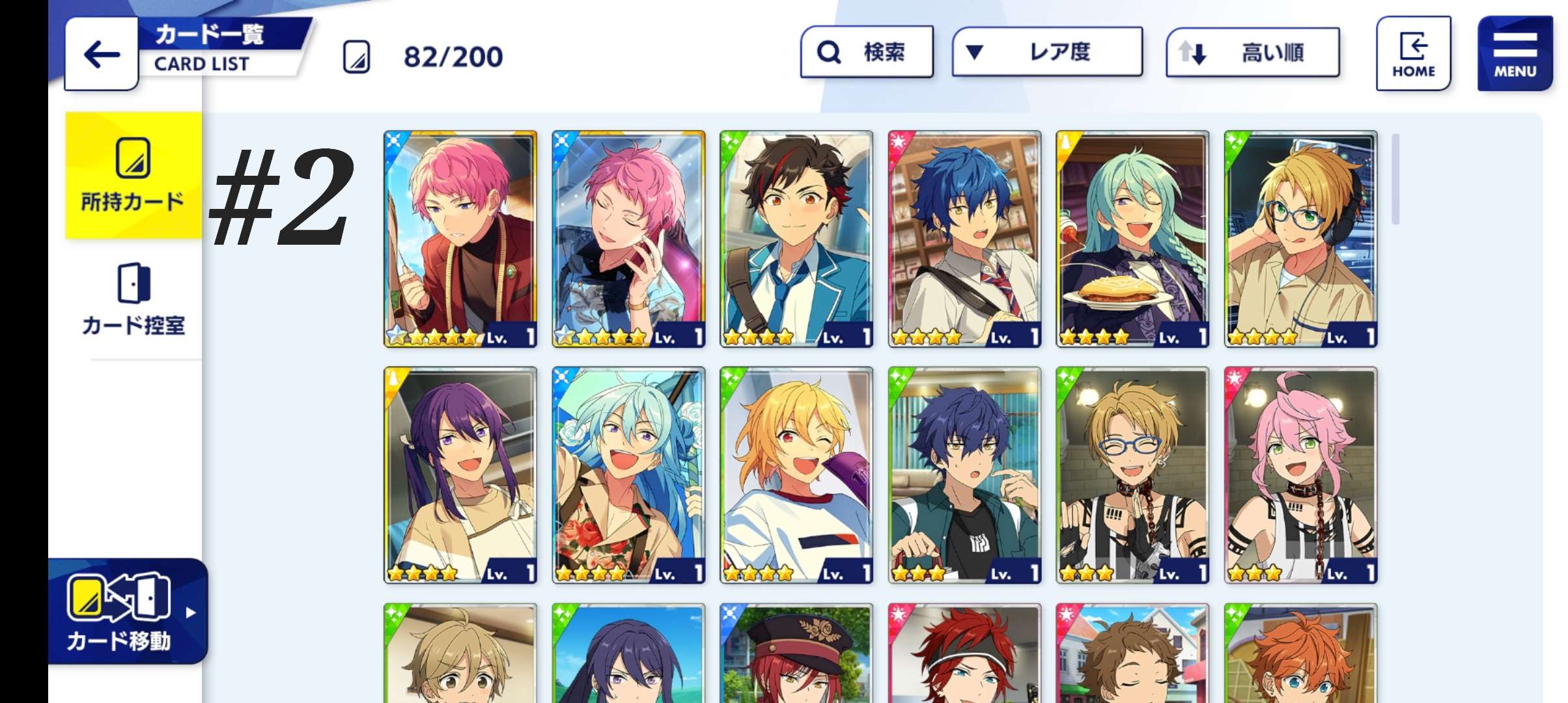Open the レア度 sort dropdown
Viewport: 1568px width, 703px height.
pos(1047,52)
